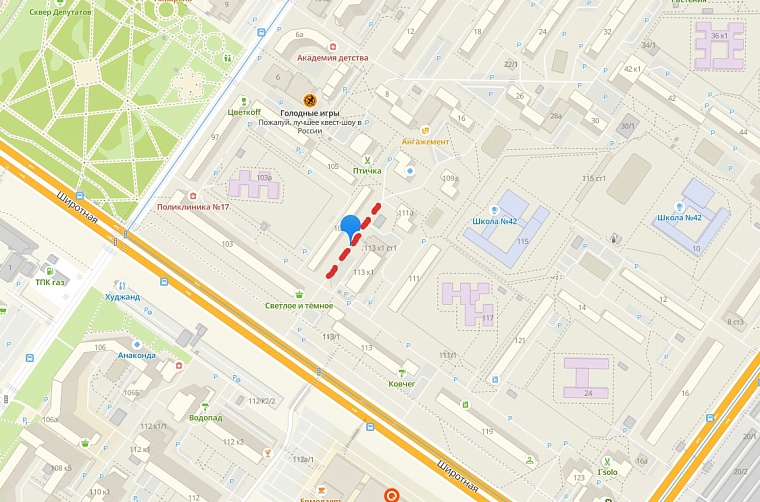Open the Светлое и тёмное shop
The width and height of the screenshot is (760, 502).
point(300,295)
